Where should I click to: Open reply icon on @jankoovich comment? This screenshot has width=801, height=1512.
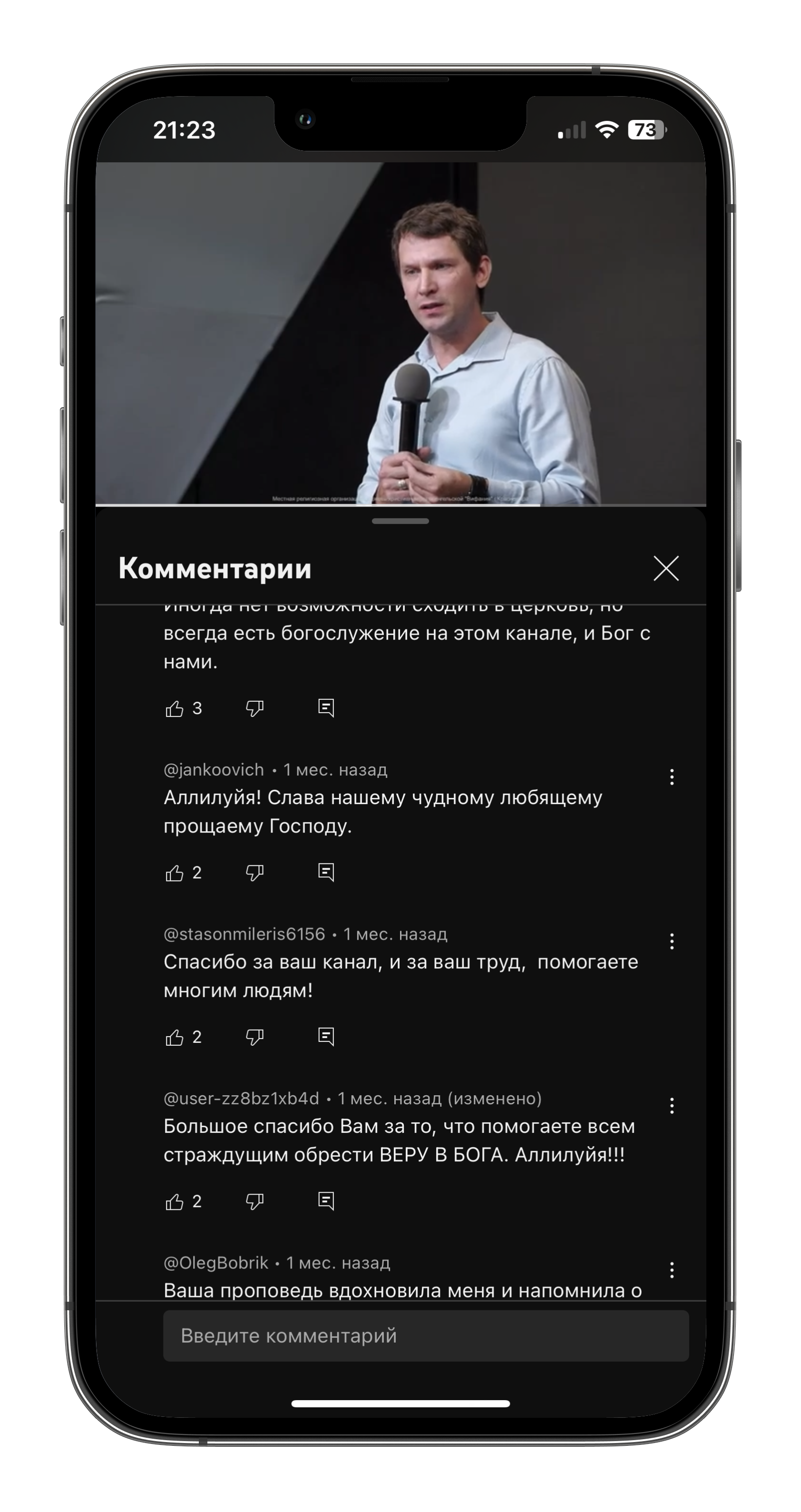coord(327,873)
